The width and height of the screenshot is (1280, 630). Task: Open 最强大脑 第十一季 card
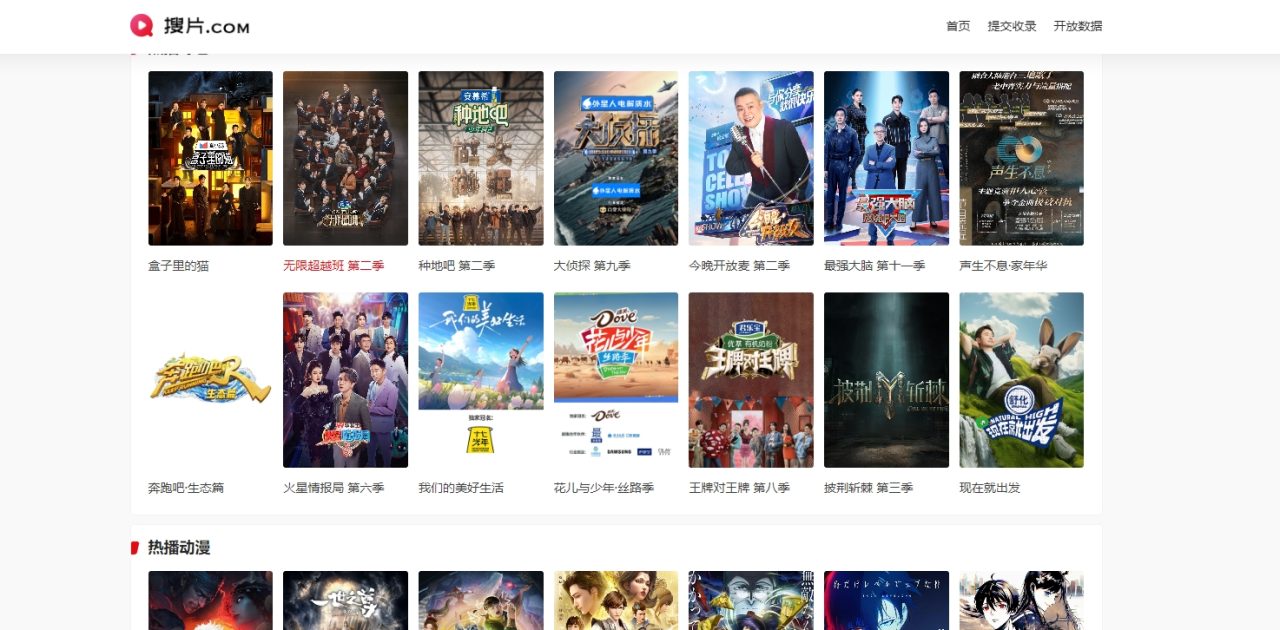click(886, 158)
